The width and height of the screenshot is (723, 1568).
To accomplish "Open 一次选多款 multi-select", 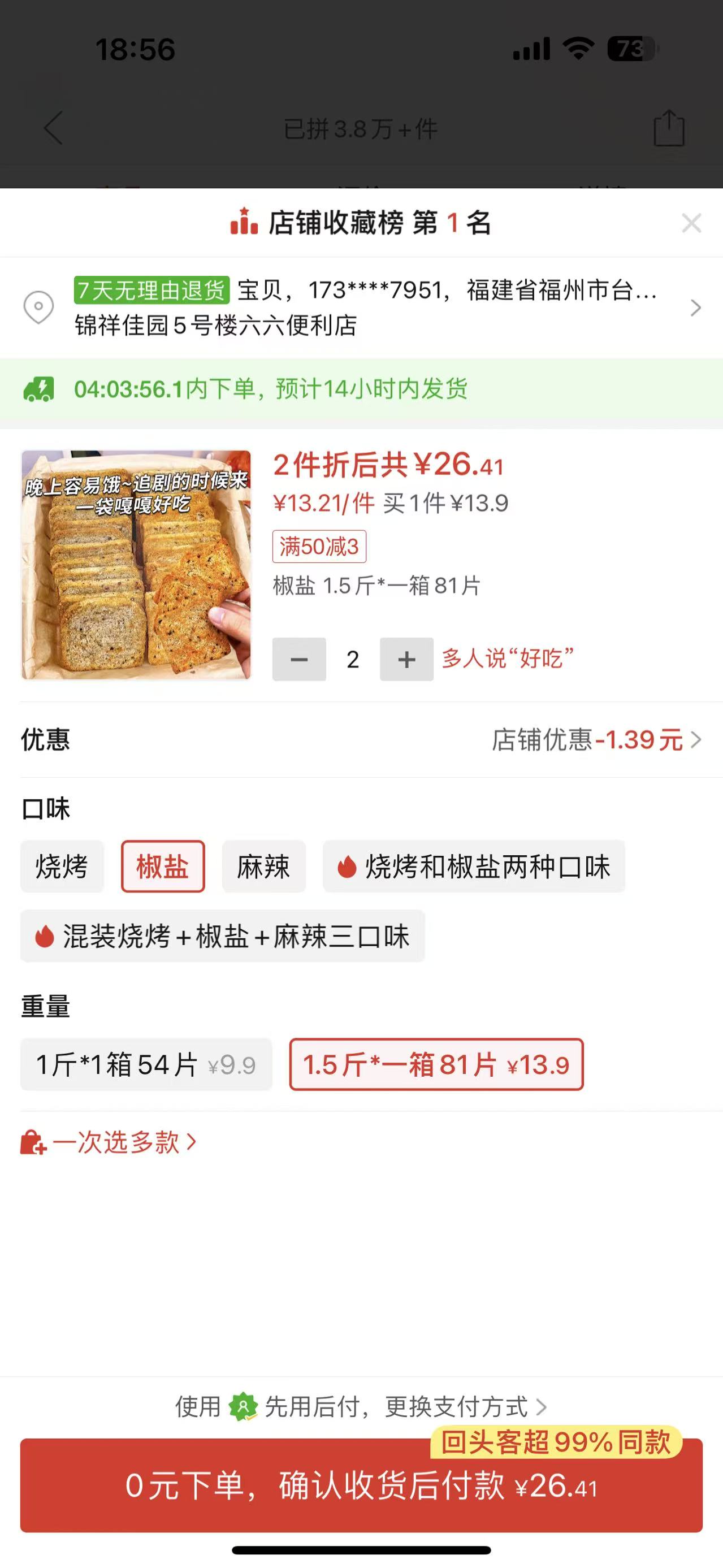I will 110,1142.
